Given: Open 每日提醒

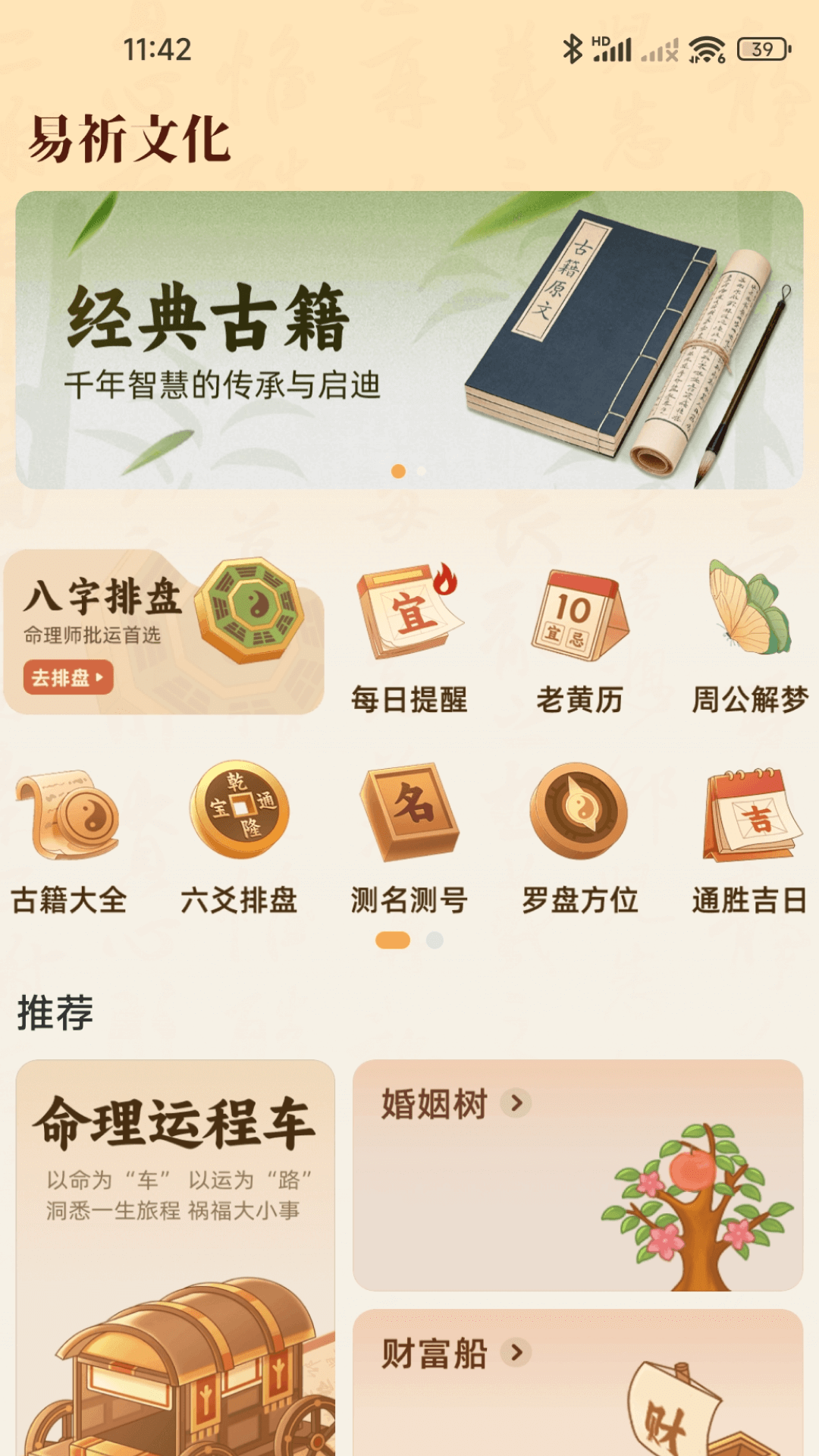Looking at the screenshot, I should click(409, 639).
